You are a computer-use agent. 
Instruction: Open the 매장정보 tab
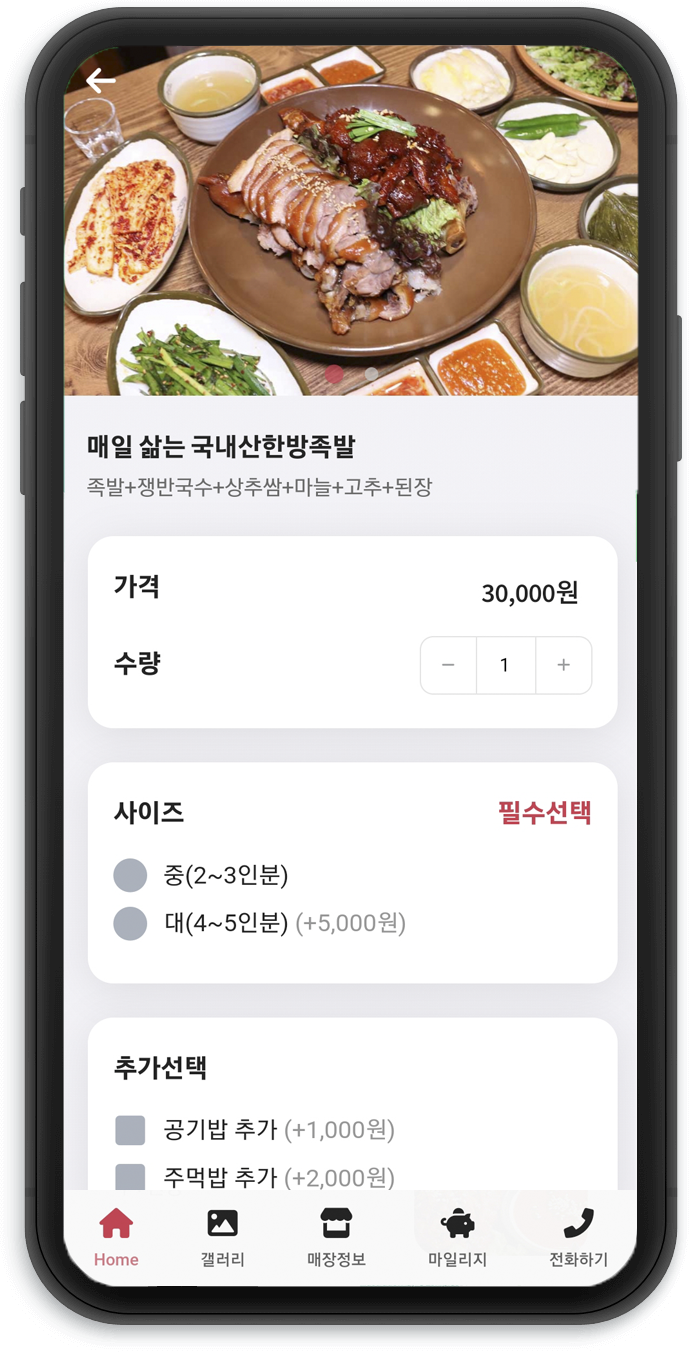336,1237
